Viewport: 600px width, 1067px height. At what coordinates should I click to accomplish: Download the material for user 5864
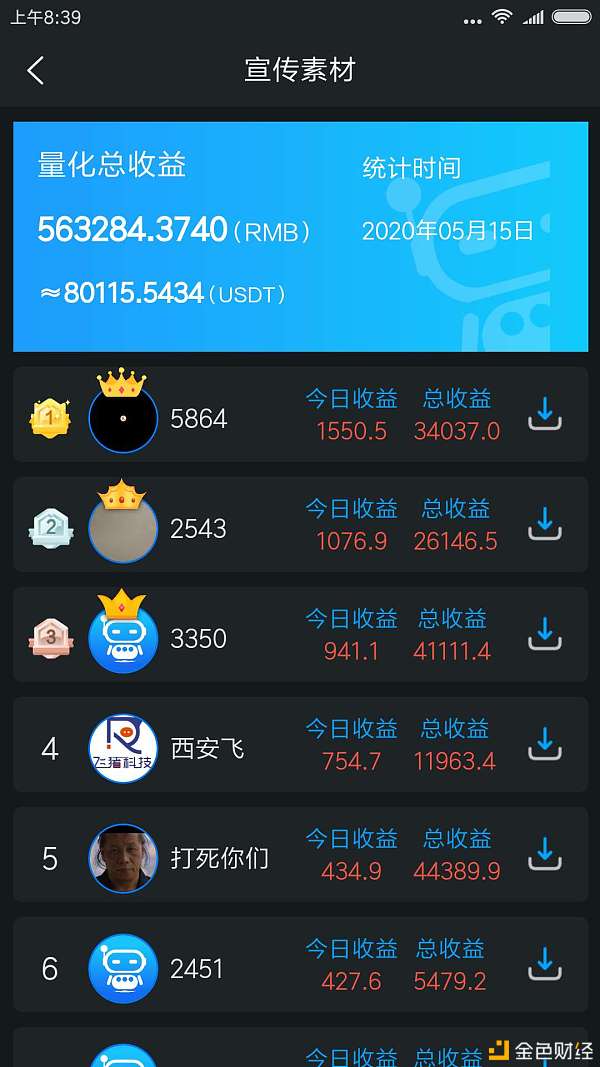pyautogui.click(x=545, y=413)
